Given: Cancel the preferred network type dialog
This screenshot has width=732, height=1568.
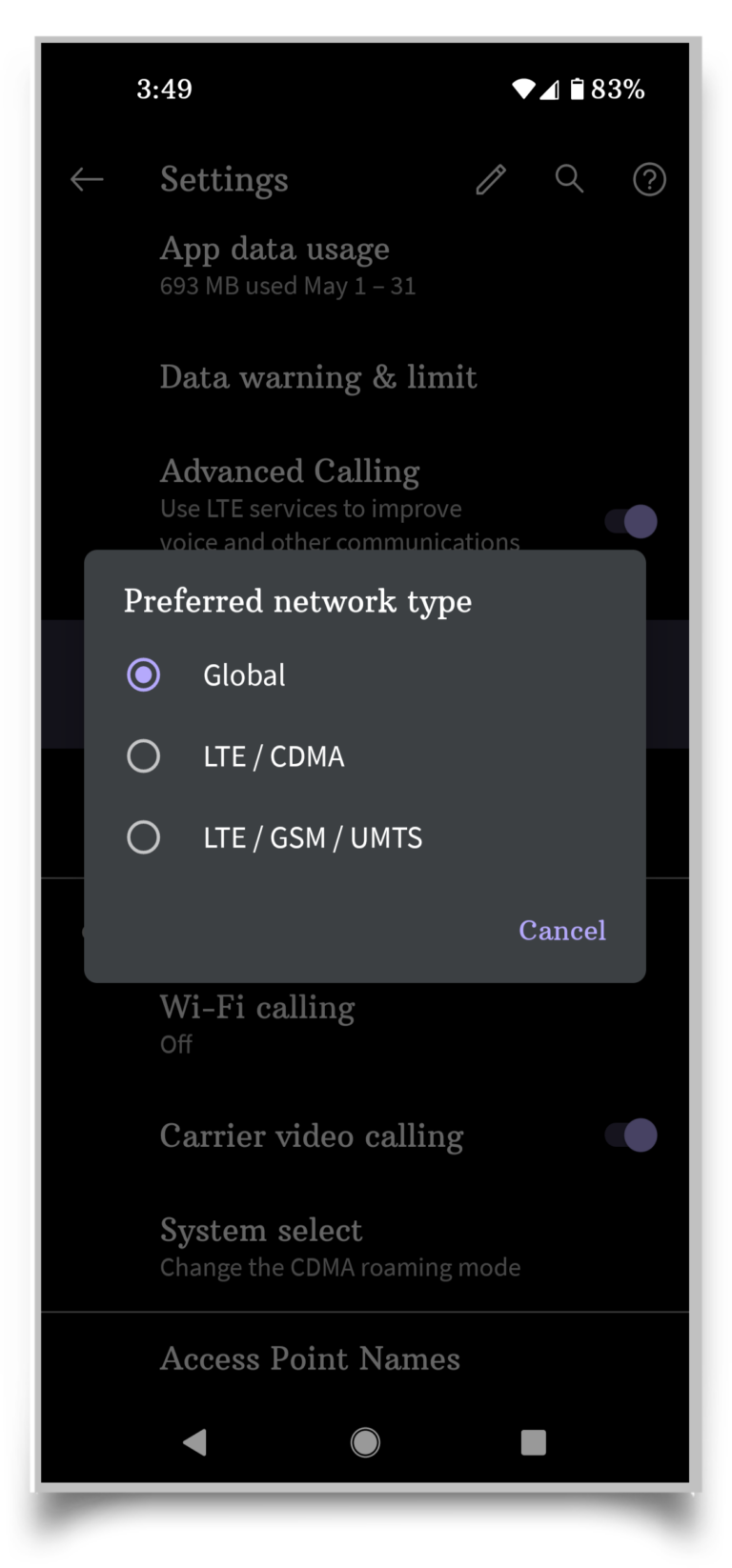Looking at the screenshot, I should click(x=561, y=931).
